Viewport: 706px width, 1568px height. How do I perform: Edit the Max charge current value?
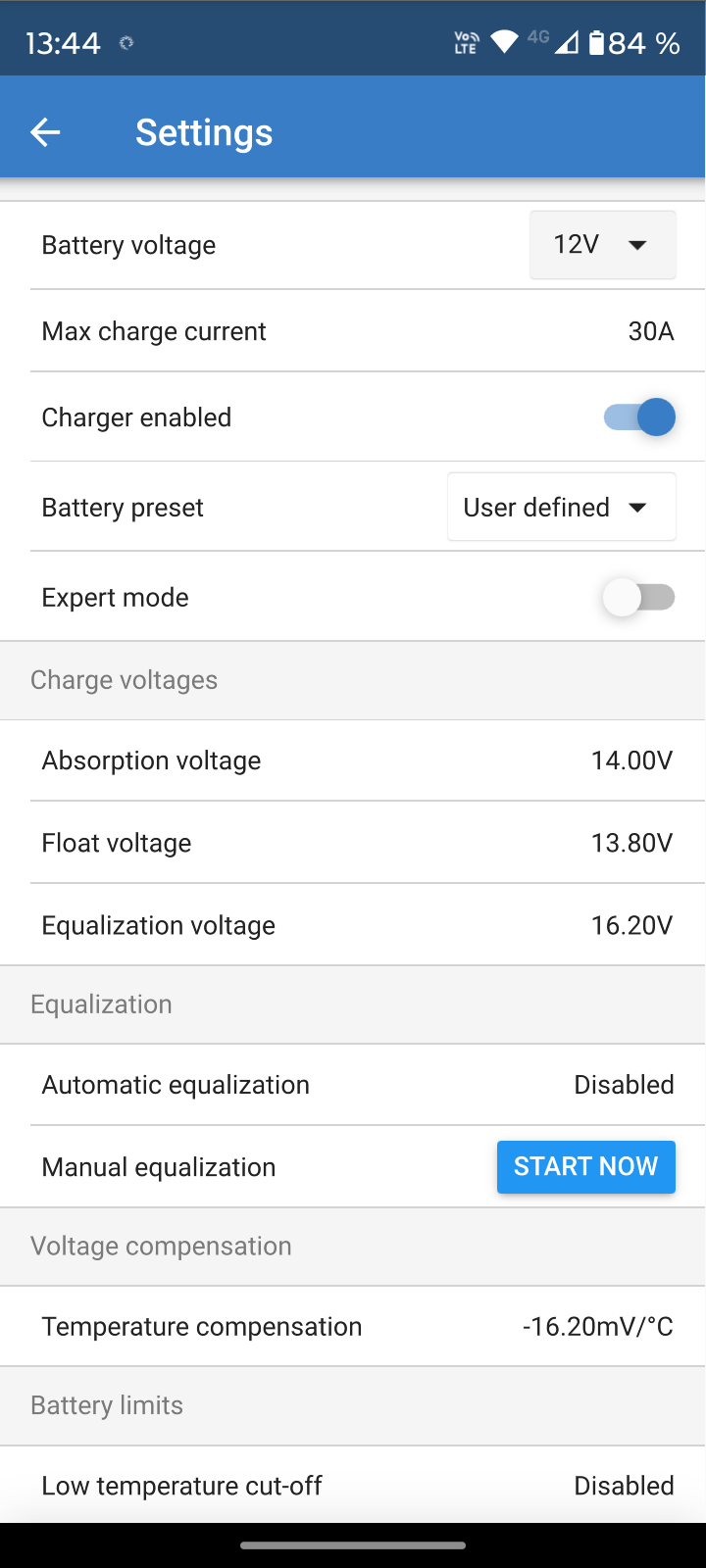click(x=650, y=331)
